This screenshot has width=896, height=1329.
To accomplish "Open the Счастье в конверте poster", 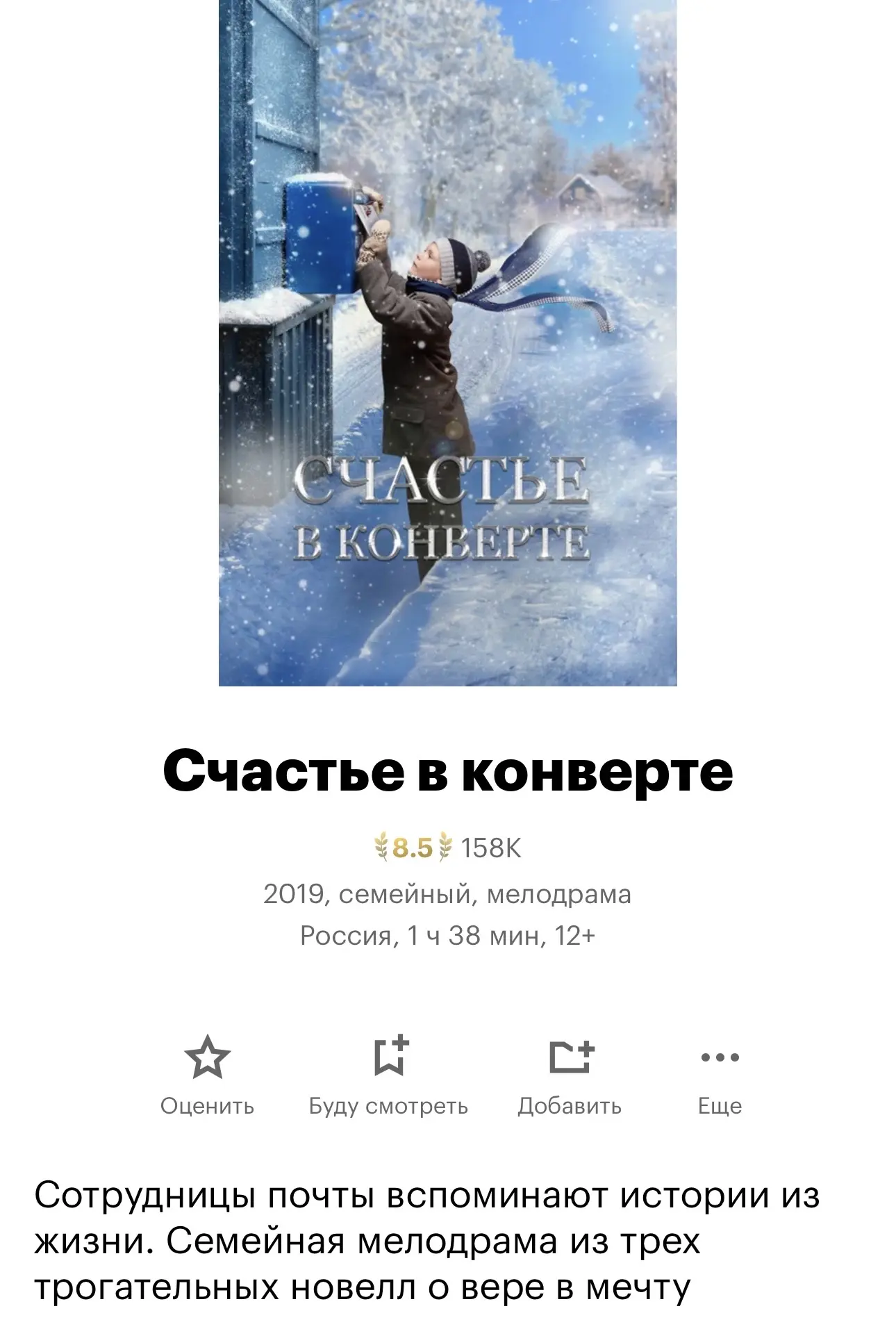I will [x=447, y=342].
